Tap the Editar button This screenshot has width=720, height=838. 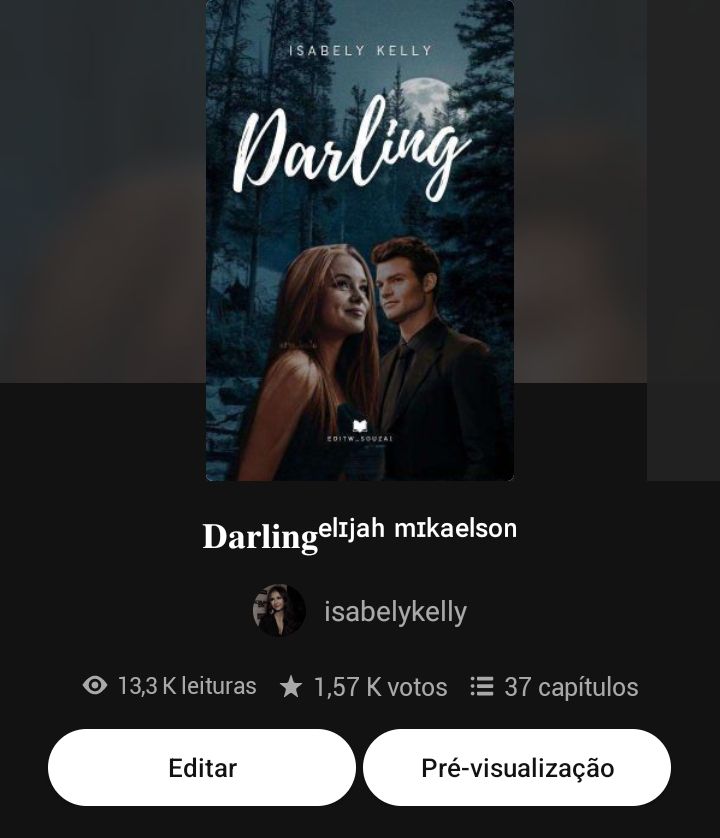(x=202, y=768)
